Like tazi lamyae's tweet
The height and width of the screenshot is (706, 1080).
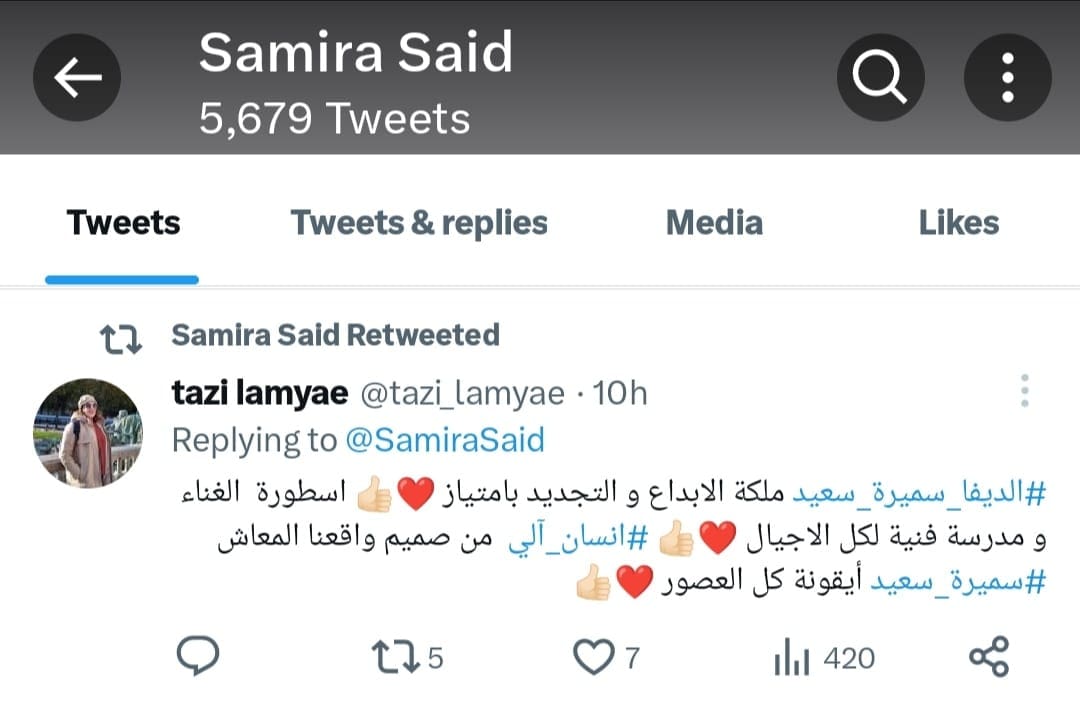pos(594,657)
